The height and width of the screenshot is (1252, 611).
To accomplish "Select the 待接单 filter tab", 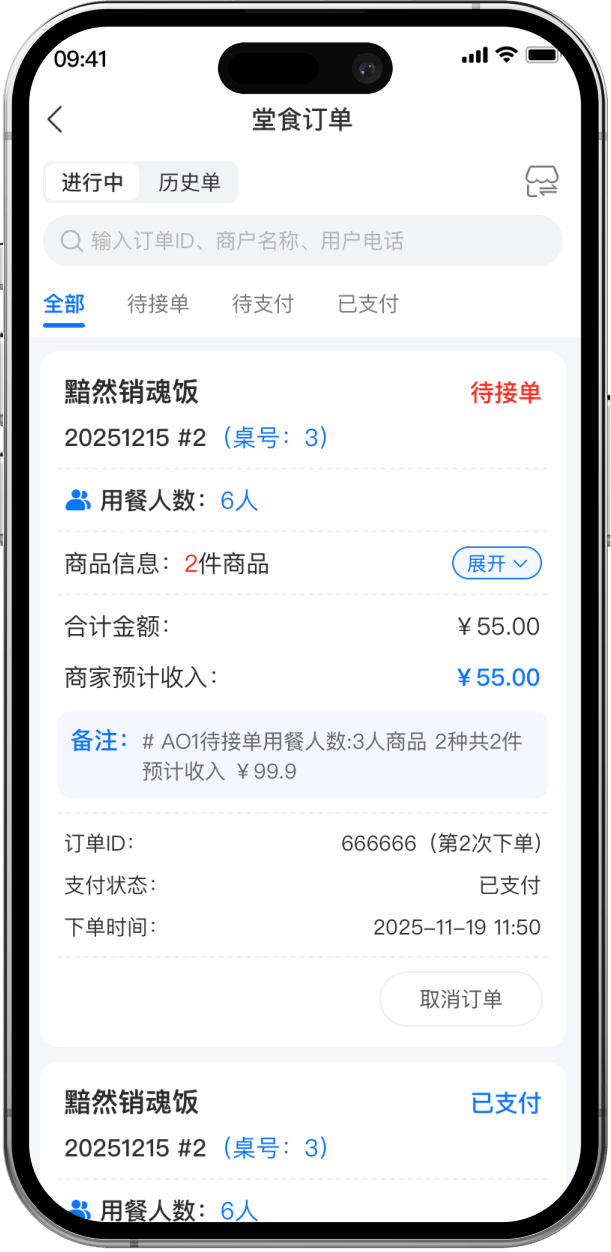I will [x=158, y=304].
